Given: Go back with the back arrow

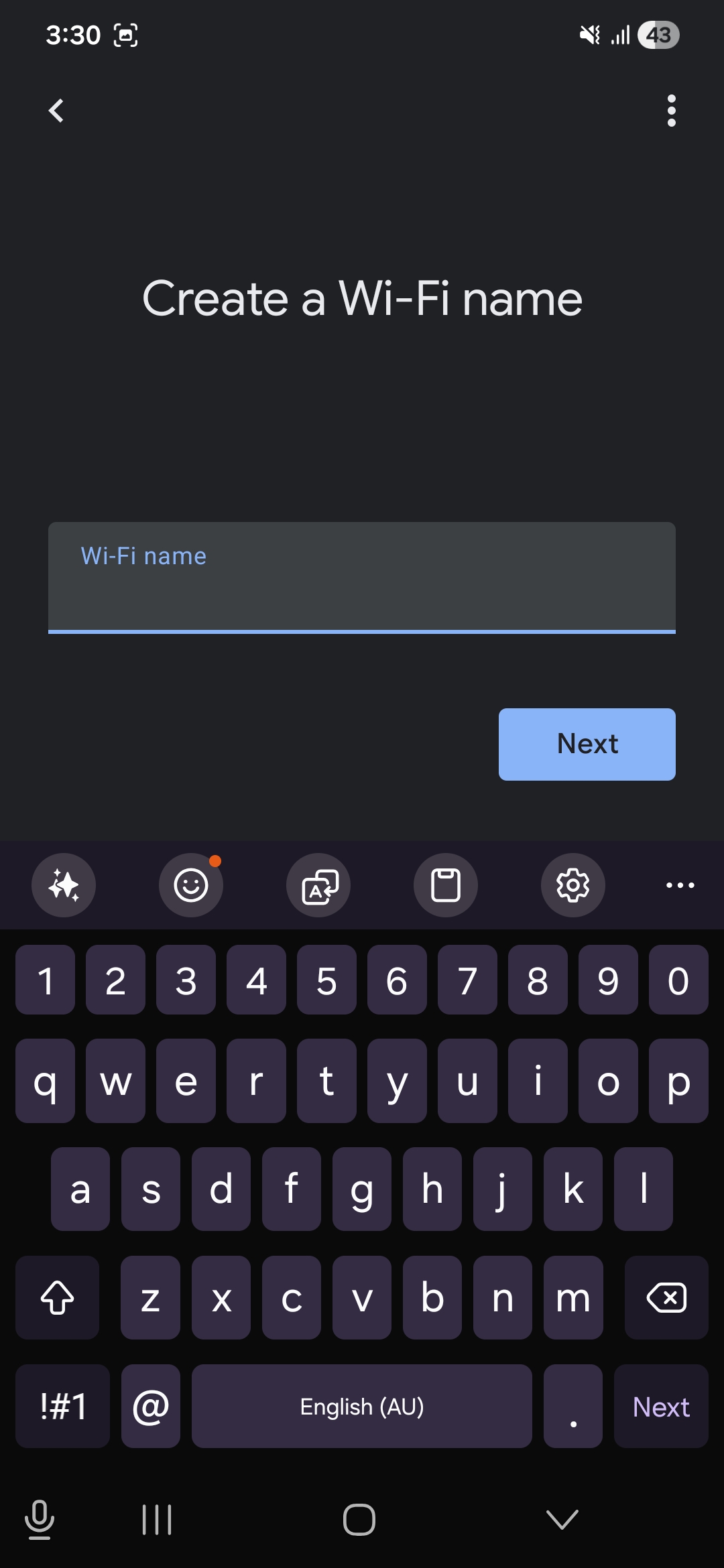Looking at the screenshot, I should [56, 110].
